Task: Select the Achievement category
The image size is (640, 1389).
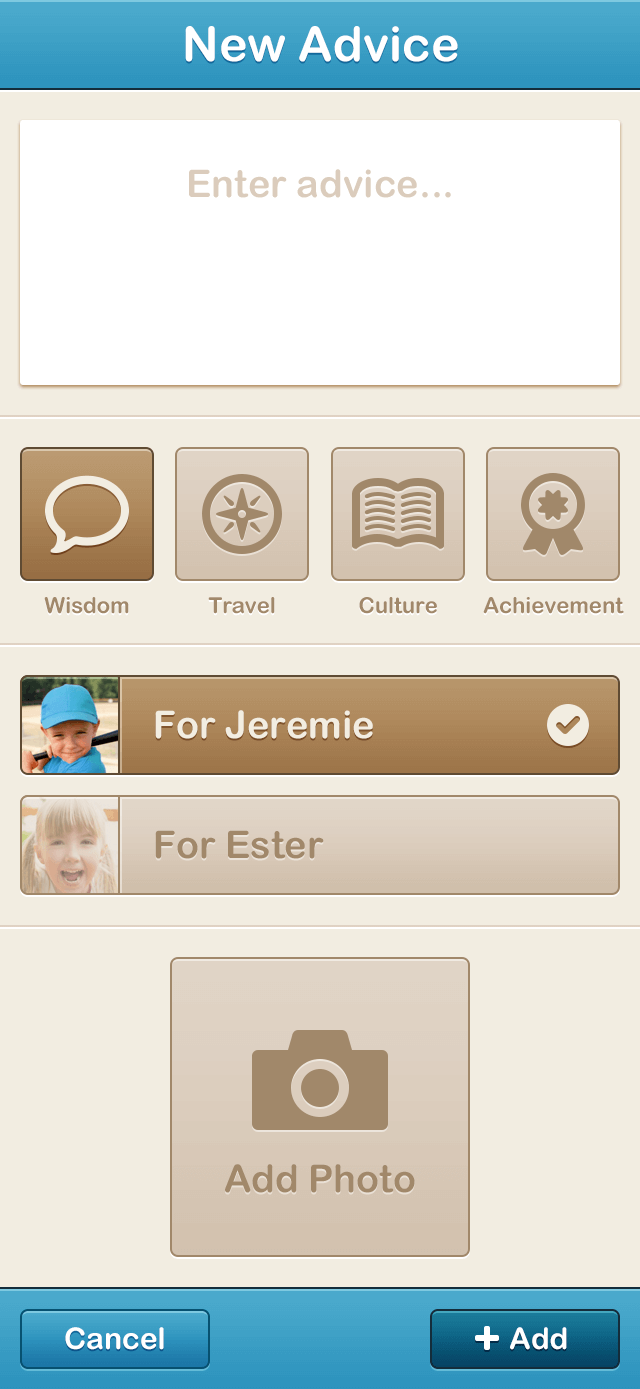Action: pos(553,514)
